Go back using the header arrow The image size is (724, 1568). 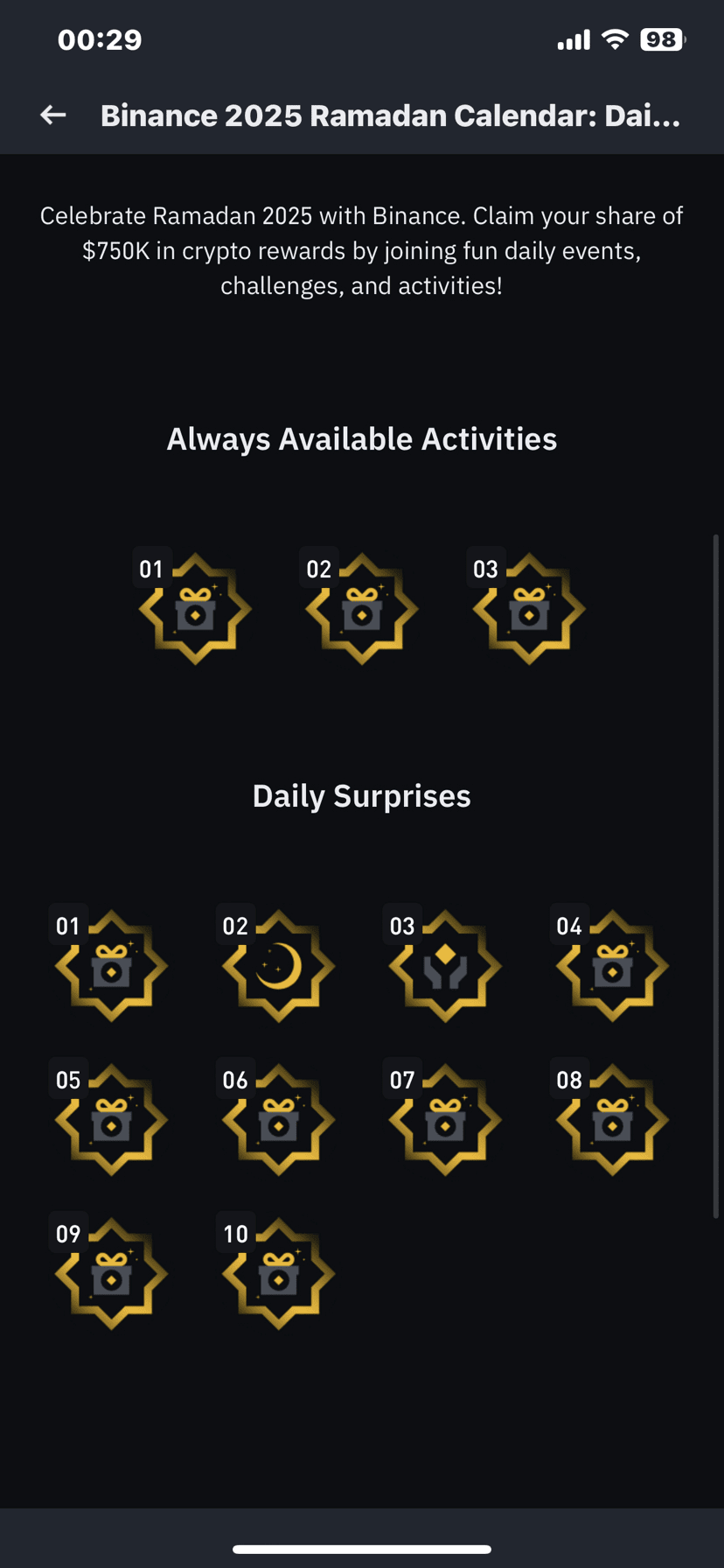click(x=53, y=115)
